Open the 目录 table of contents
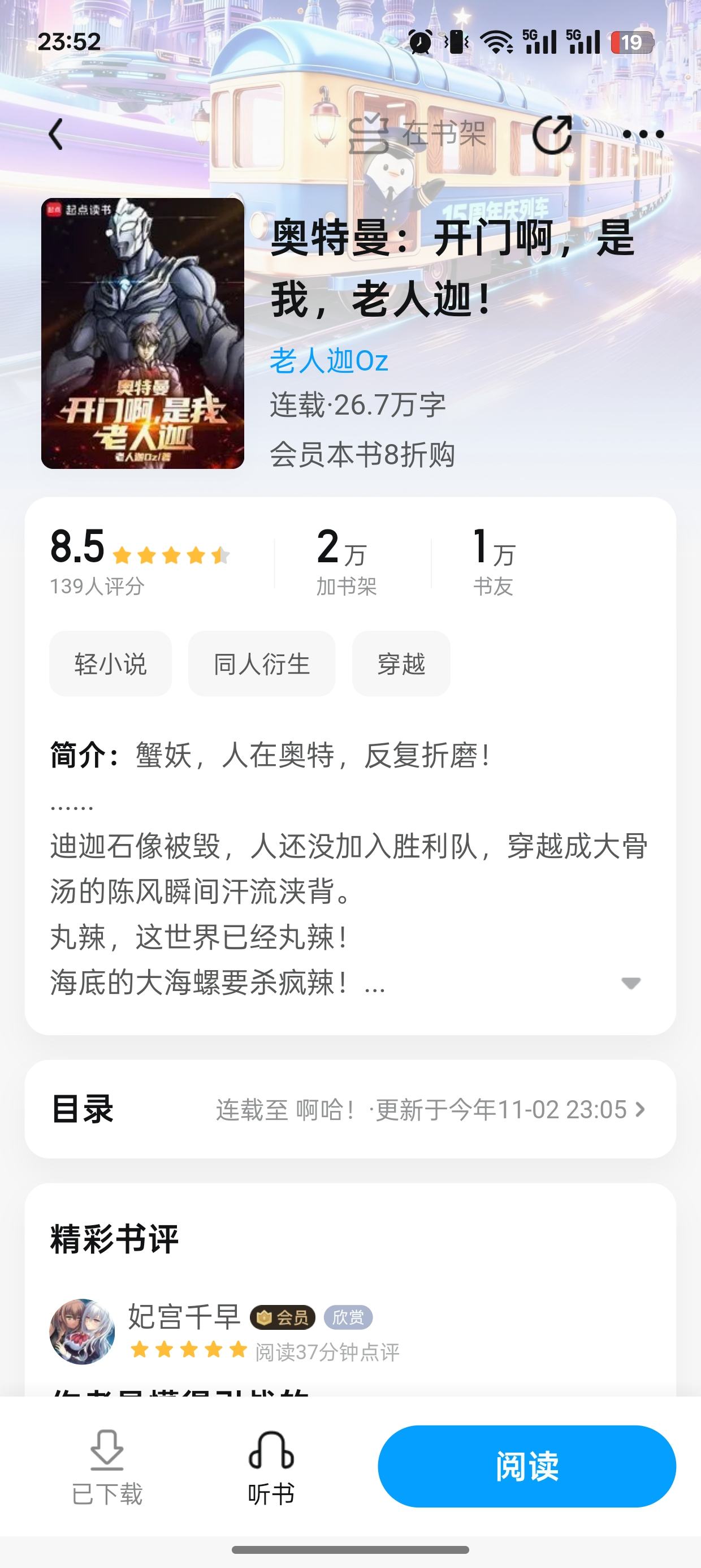The image size is (701, 1568). tap(350, 1109)
